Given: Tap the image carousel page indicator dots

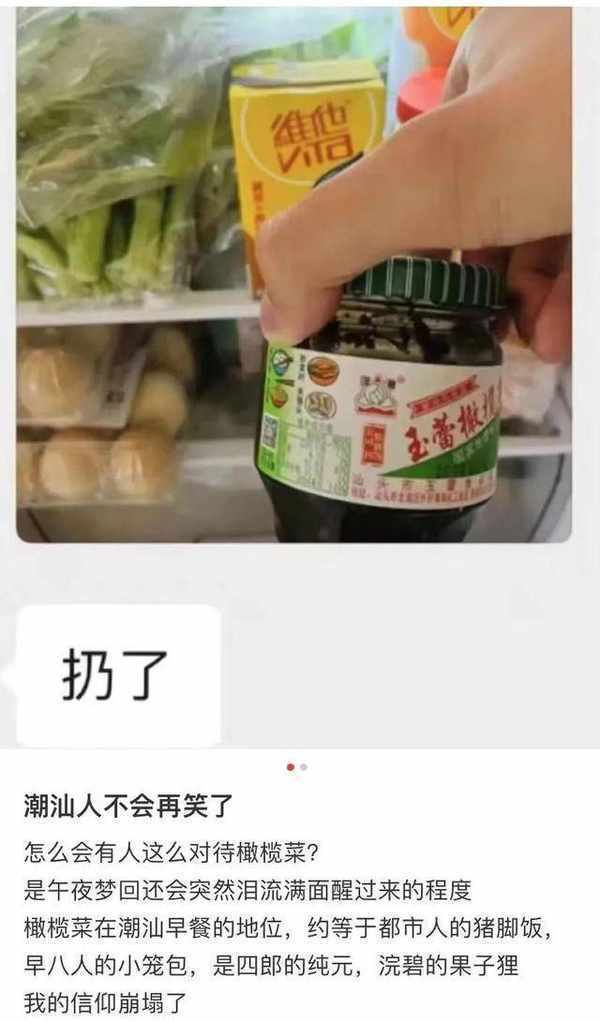Looking at the screenshot, I should 297,767.
